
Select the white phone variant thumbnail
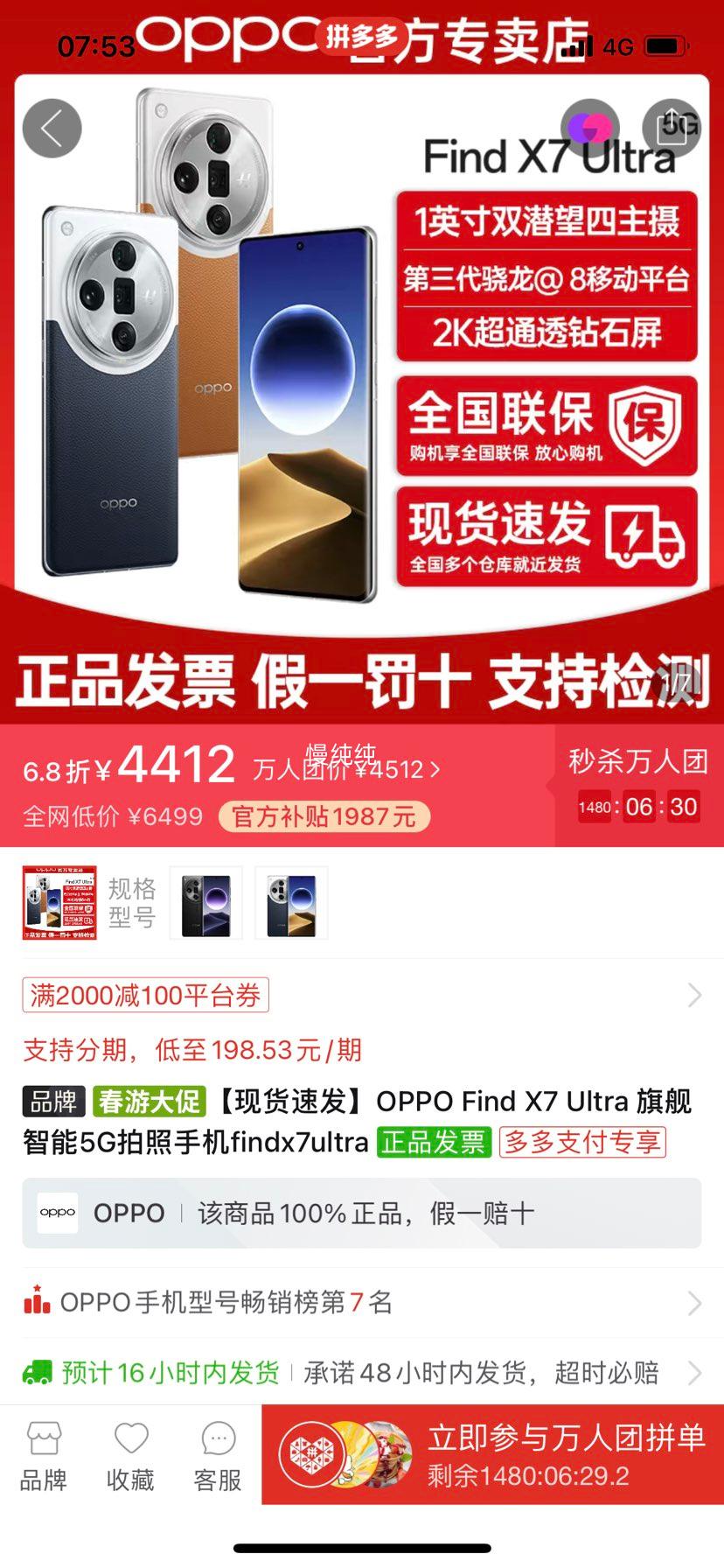tap(290, 902)
